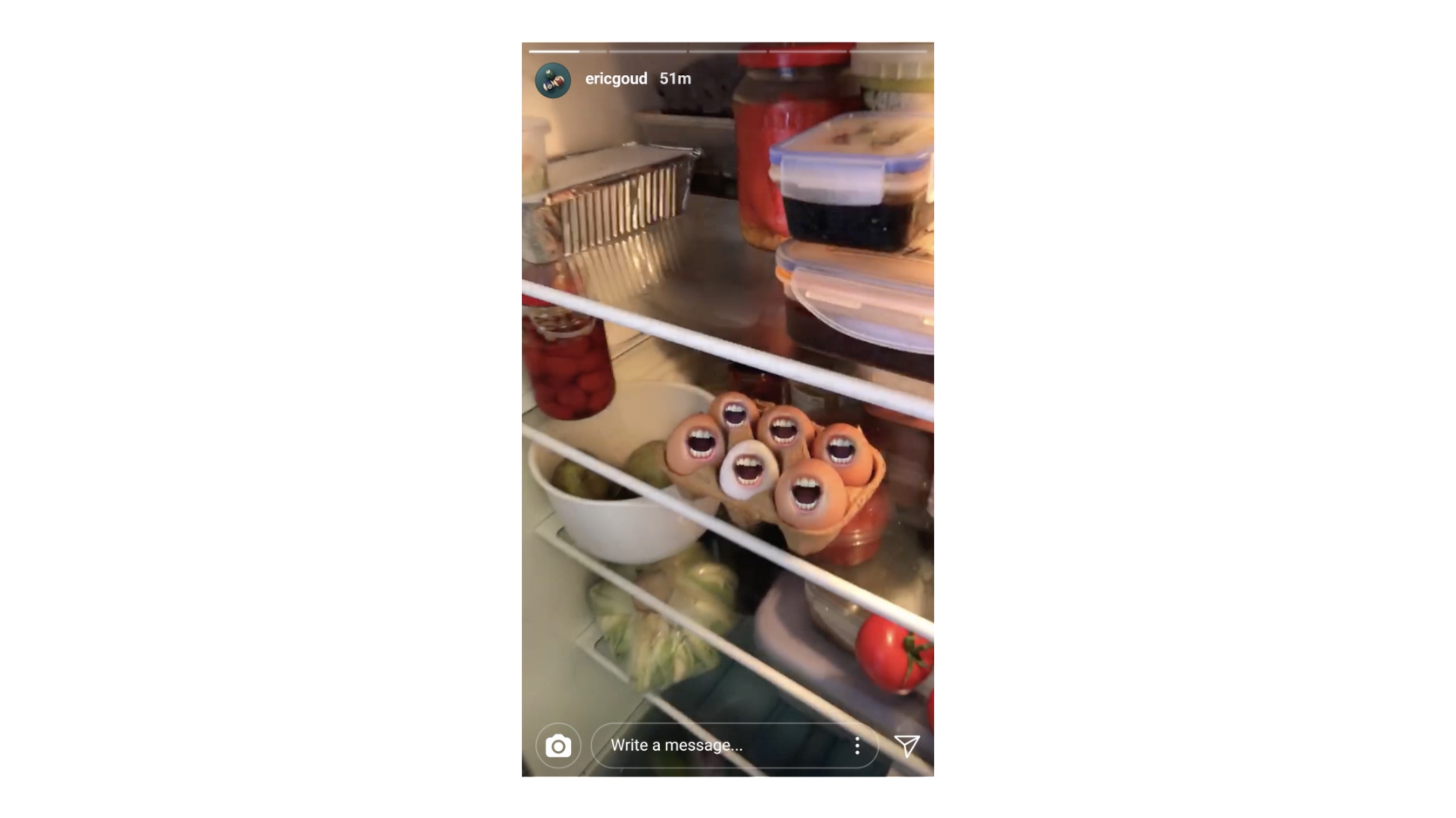1456x818 pixels.
Task: Open the three-dot options menu
Action: click(857, 746)
